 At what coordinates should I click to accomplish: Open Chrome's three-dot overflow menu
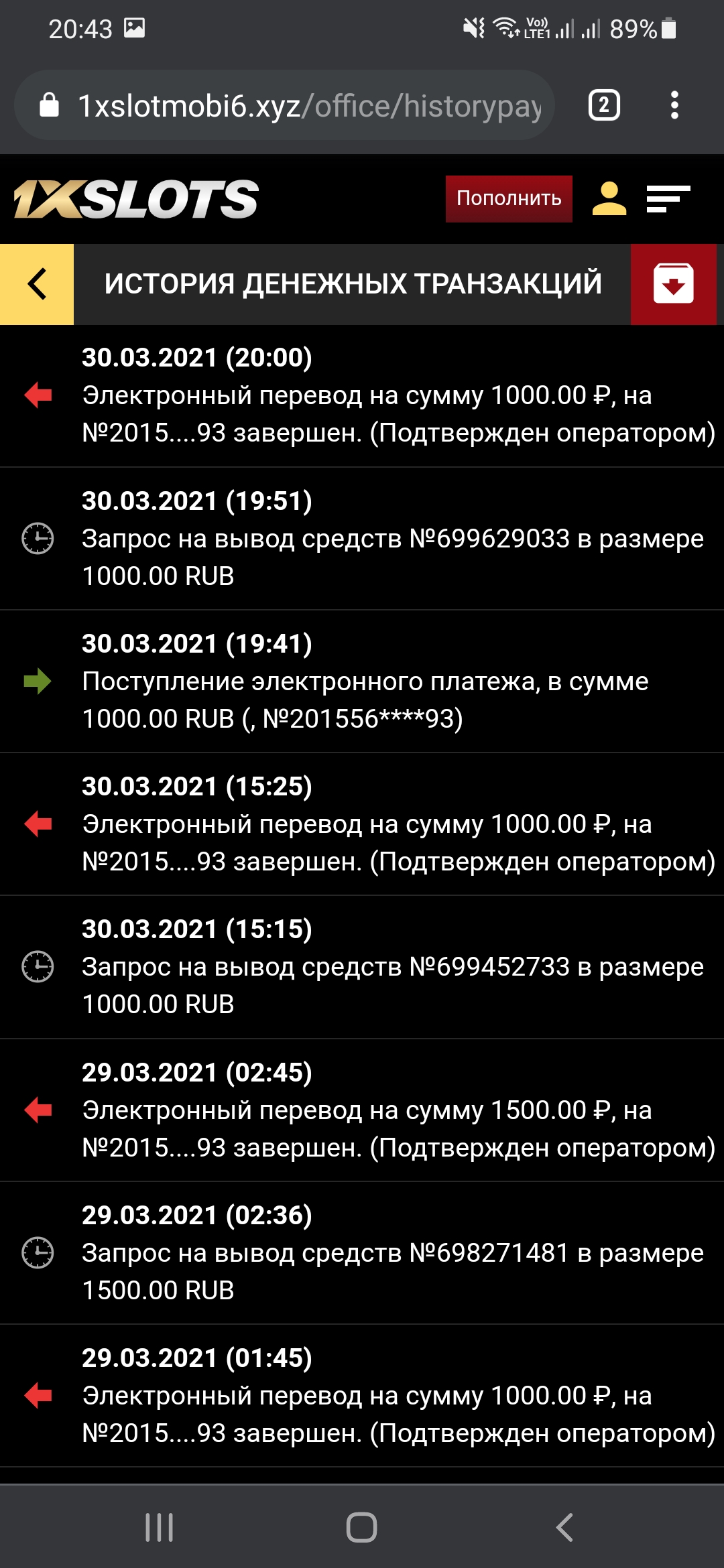(x=674, y=106)
